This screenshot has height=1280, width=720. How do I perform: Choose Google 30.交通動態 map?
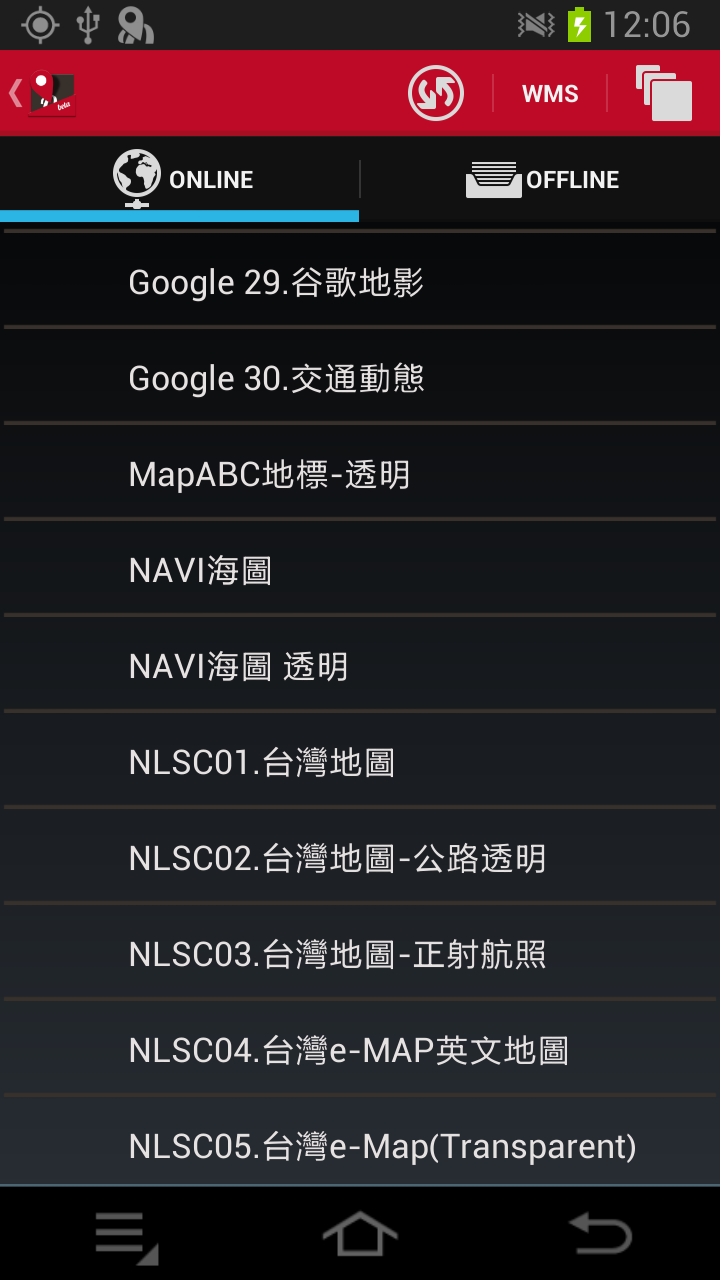360,379
